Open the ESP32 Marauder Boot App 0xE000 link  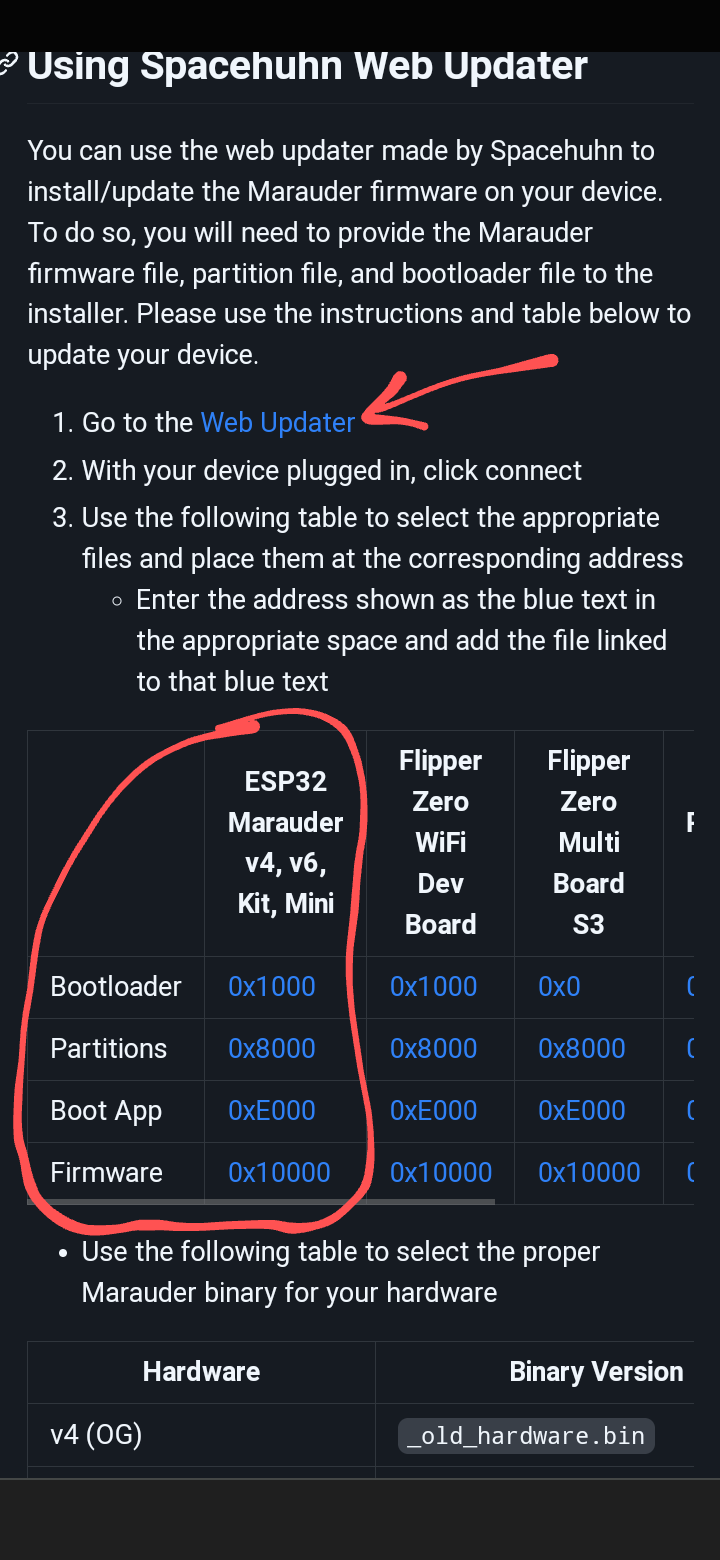272,1111
